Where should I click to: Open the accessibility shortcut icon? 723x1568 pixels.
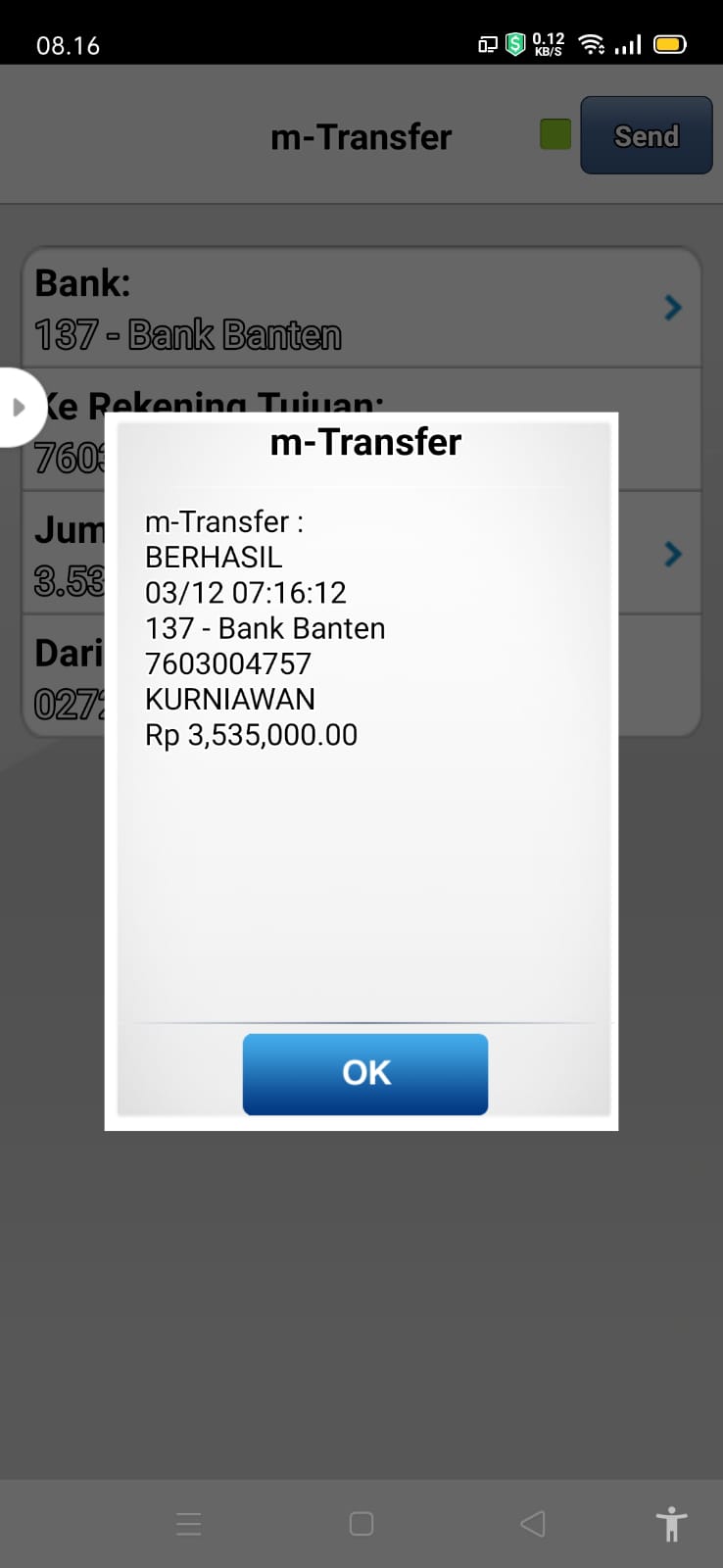[671, 1523]
